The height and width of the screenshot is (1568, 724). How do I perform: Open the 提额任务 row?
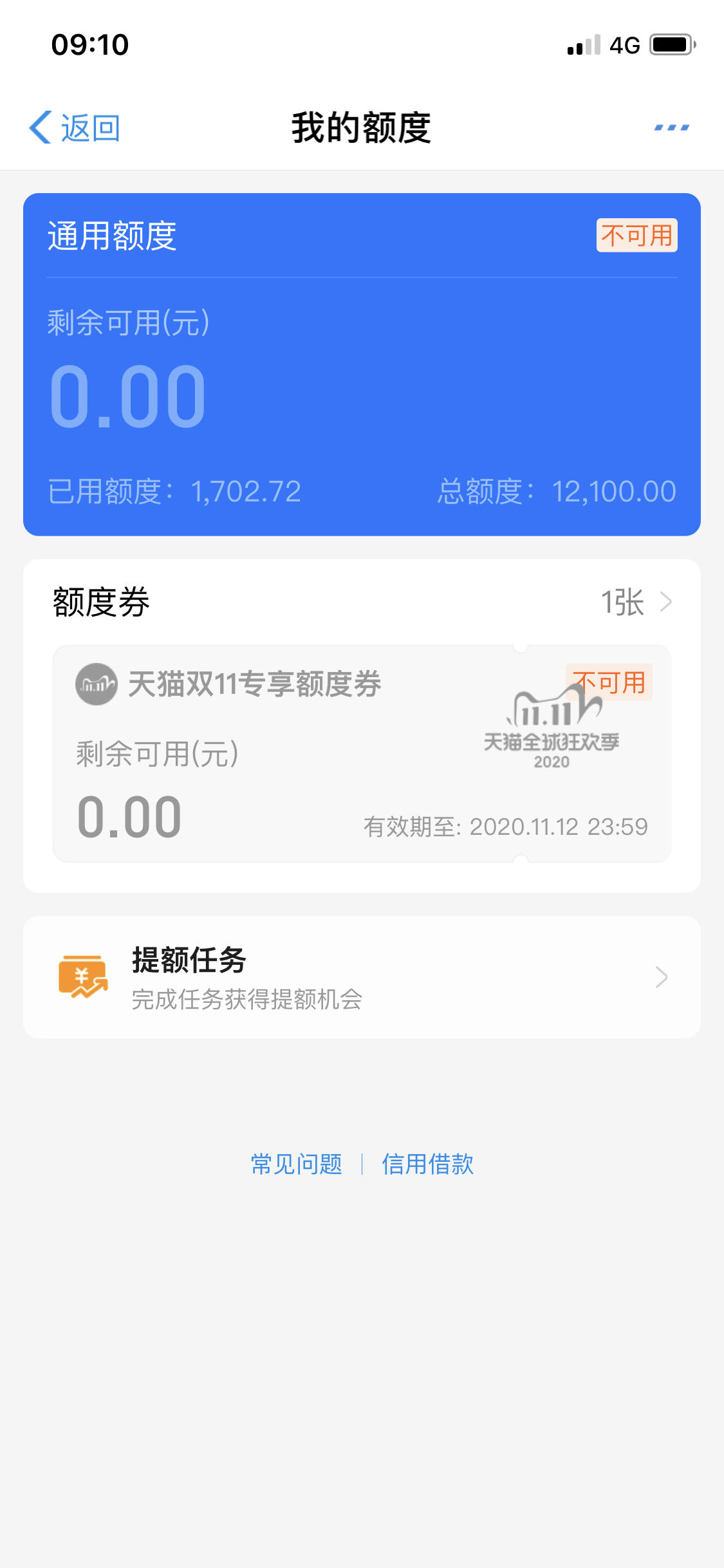click(x=362, y=977)
